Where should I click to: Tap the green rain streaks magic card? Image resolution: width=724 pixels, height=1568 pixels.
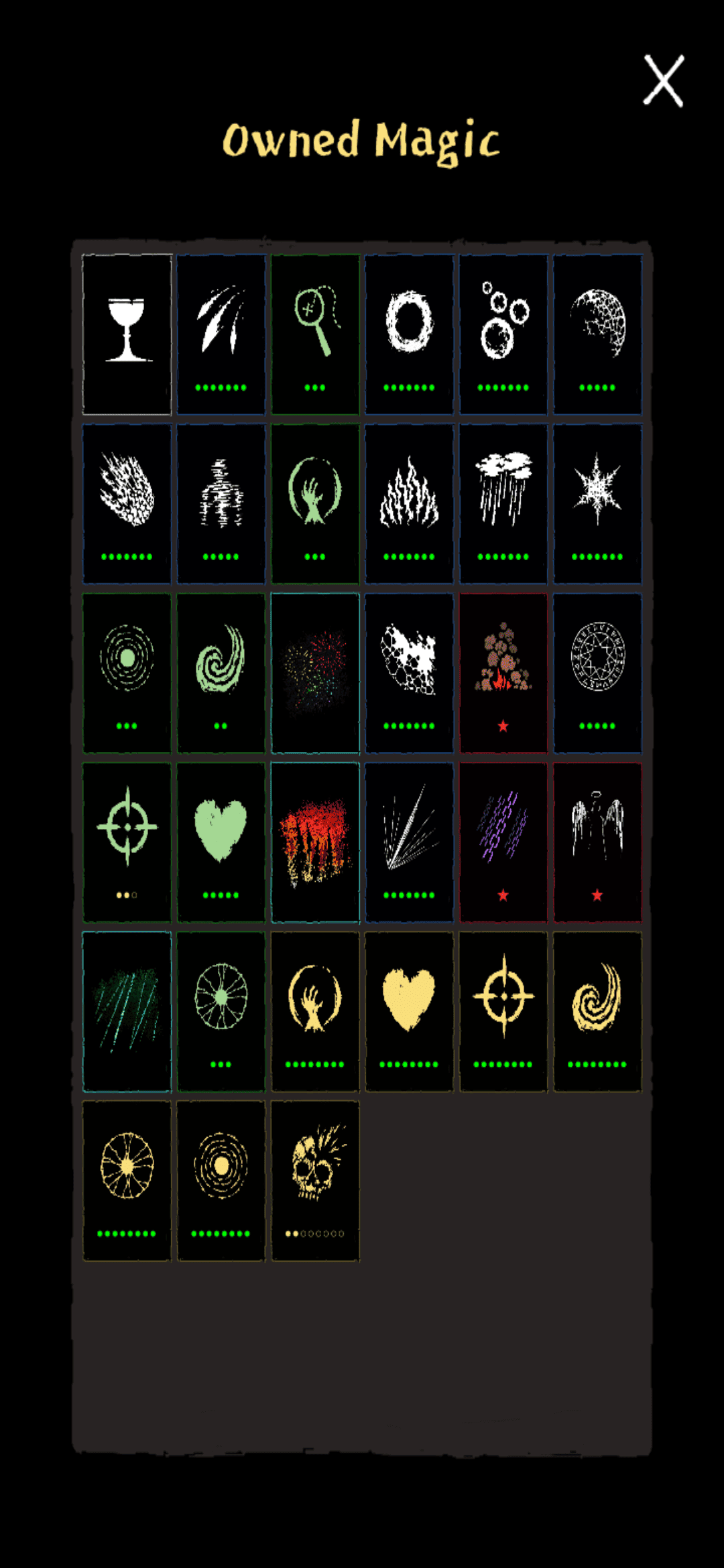(x=127, y=1012)
